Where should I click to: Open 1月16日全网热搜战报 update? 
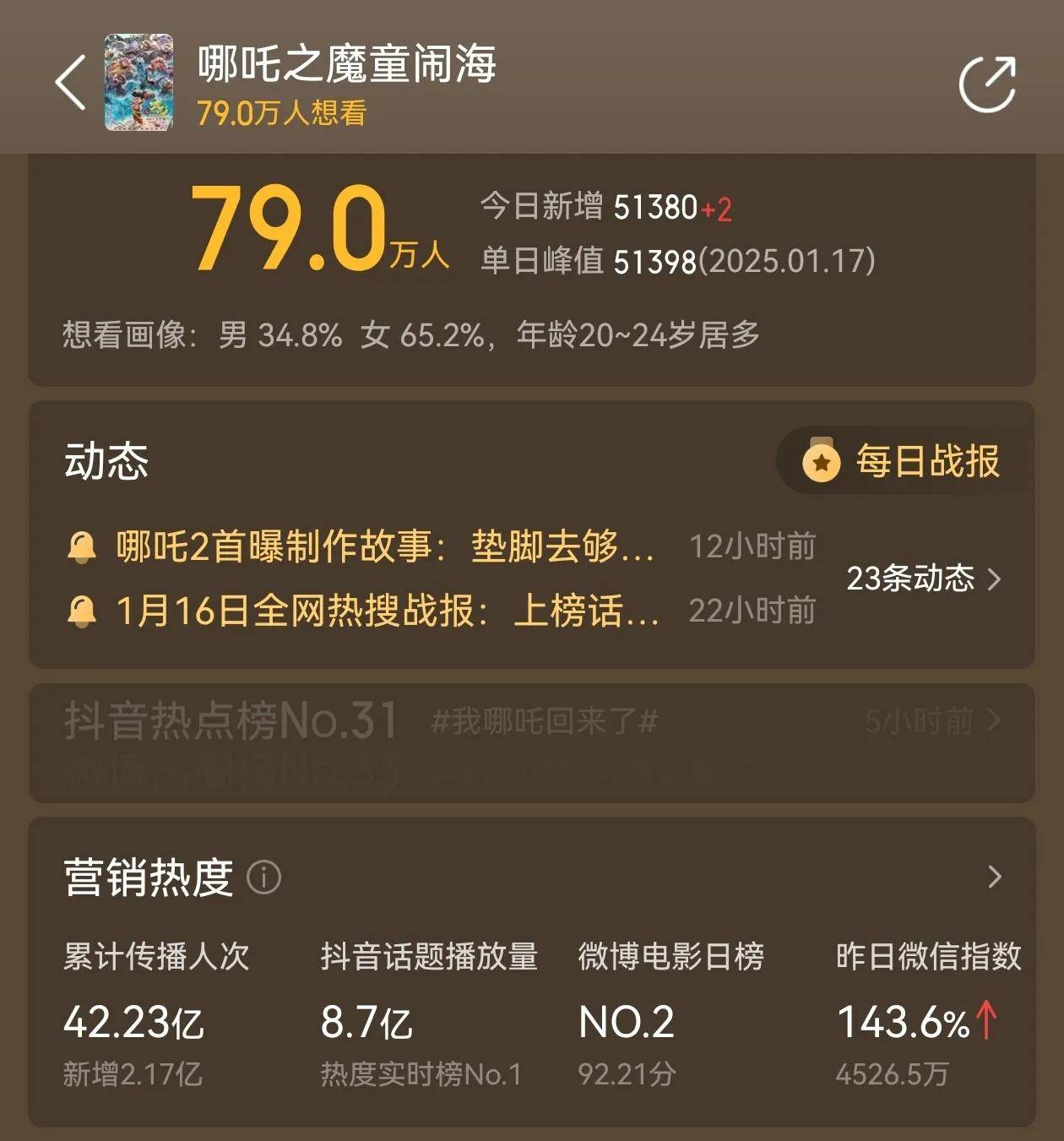[x=387, y=610]
